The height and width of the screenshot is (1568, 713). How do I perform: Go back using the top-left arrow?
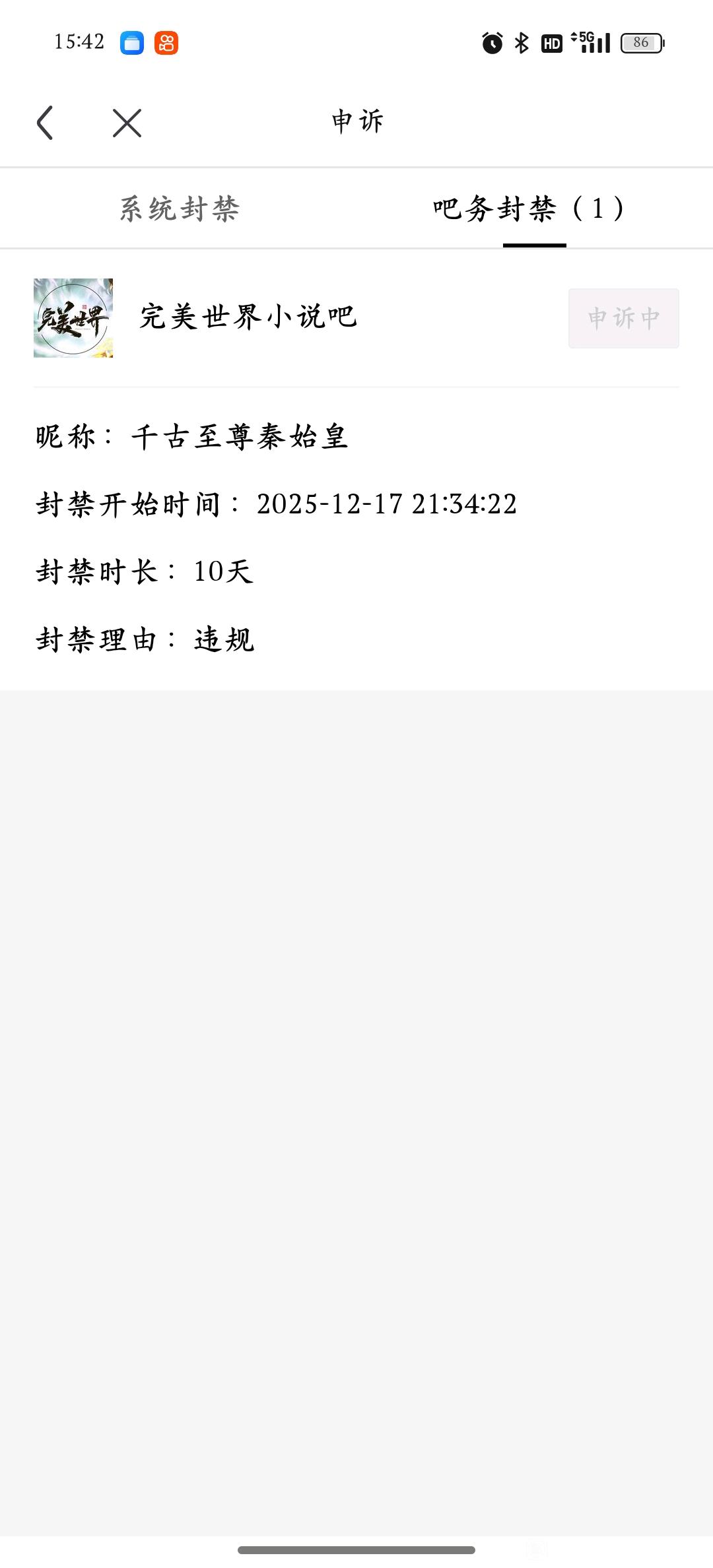pos(45,123)
